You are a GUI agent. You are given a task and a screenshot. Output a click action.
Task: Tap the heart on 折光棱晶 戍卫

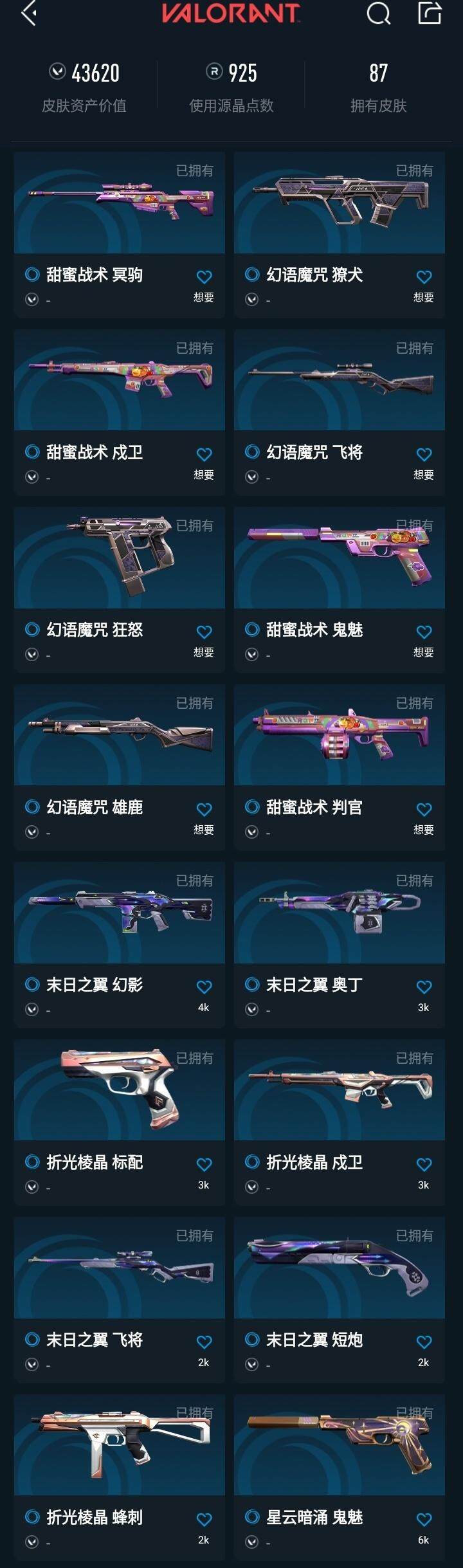coord(424,1165)
